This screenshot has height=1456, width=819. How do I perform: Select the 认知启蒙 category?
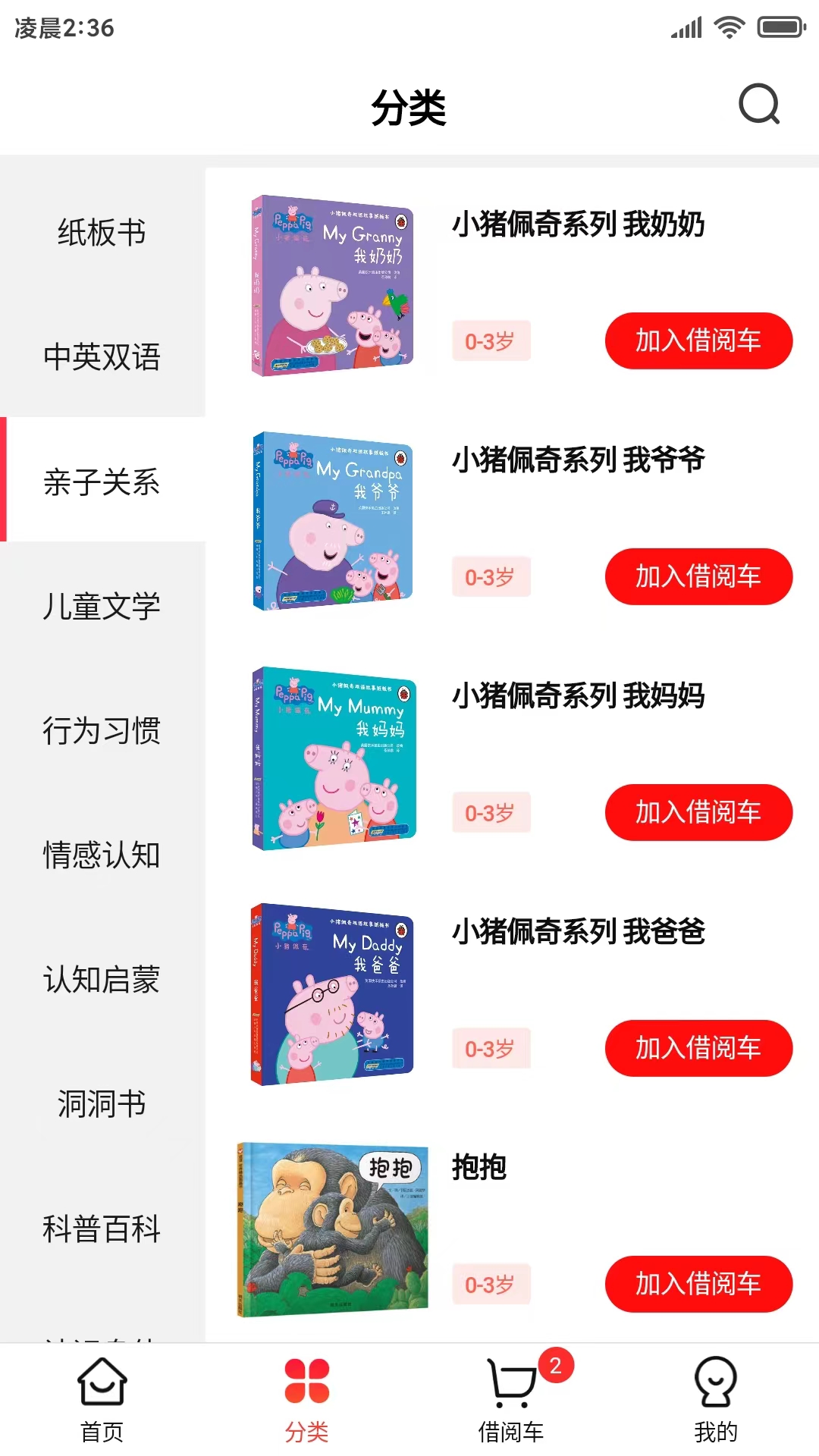click(x=102, y=979)
